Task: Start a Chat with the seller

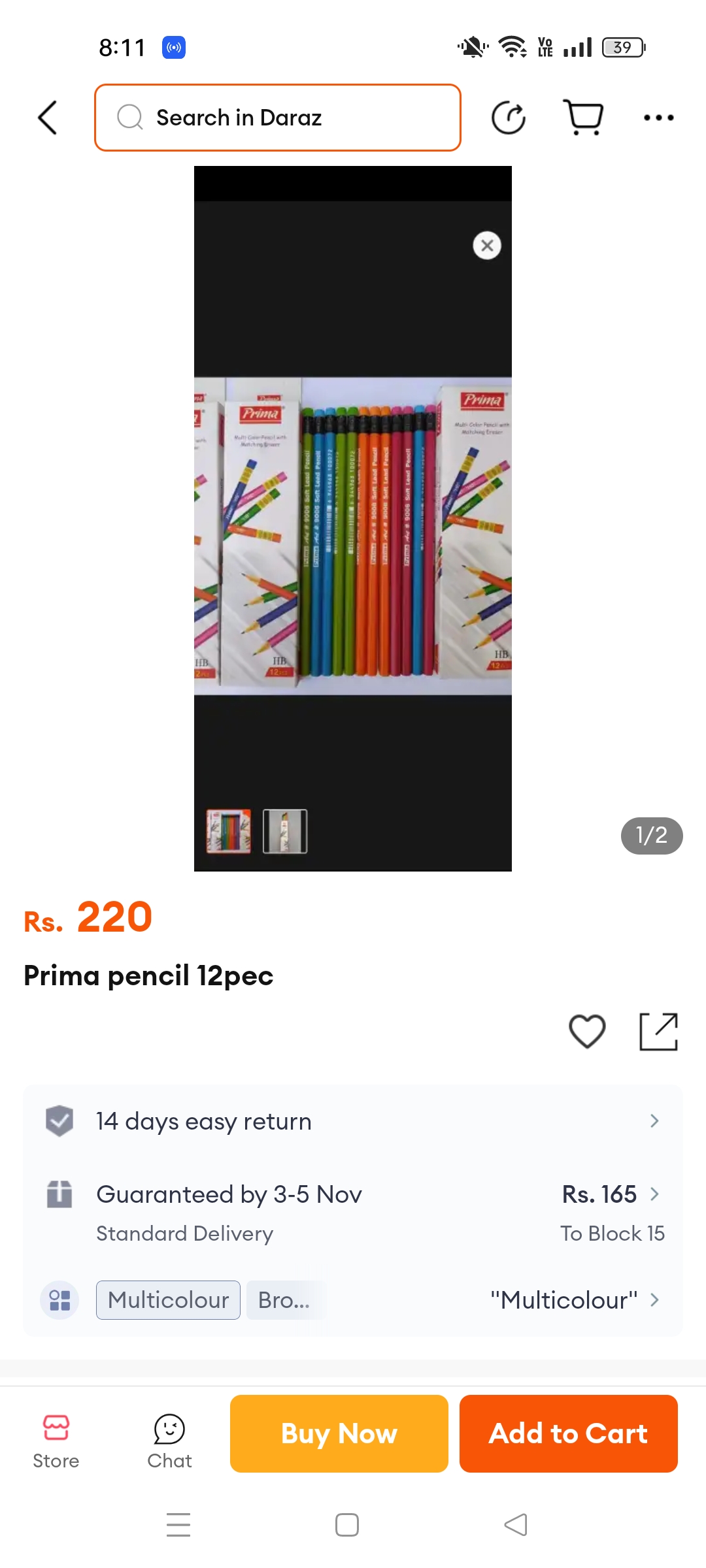Action: (169, 1442)
